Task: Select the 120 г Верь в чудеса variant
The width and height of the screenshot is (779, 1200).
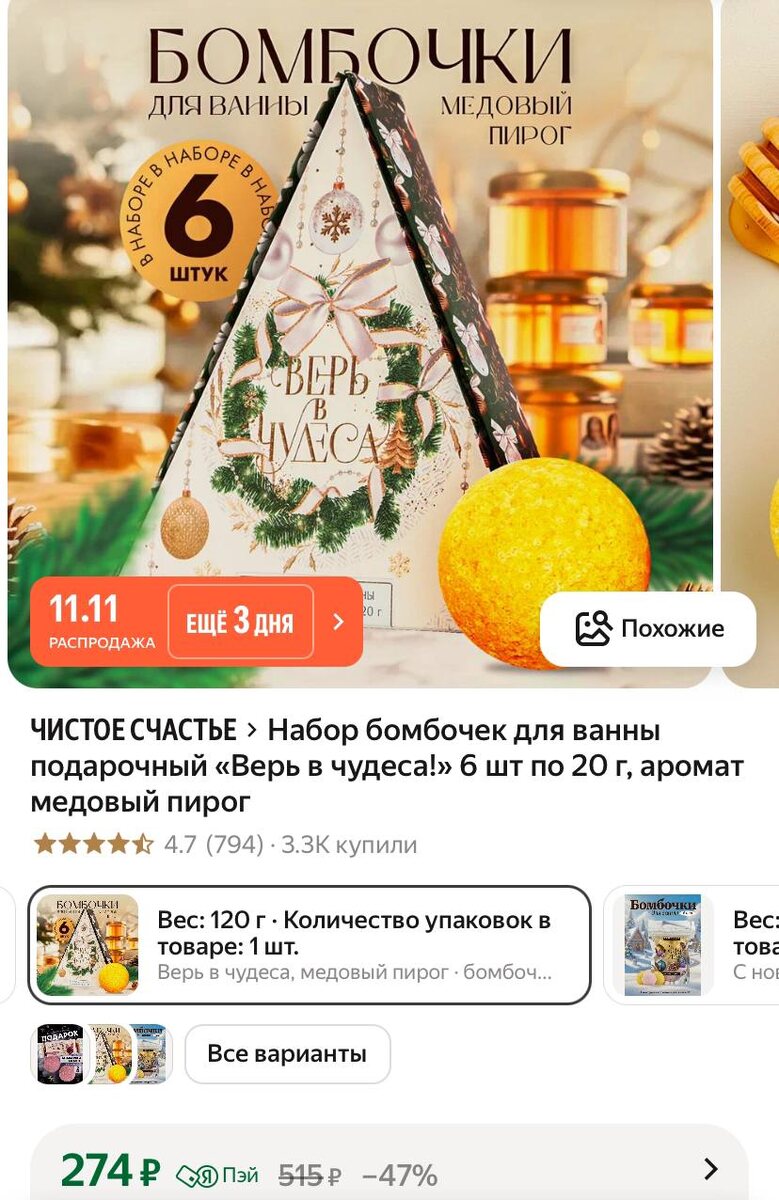Action: 309,945
